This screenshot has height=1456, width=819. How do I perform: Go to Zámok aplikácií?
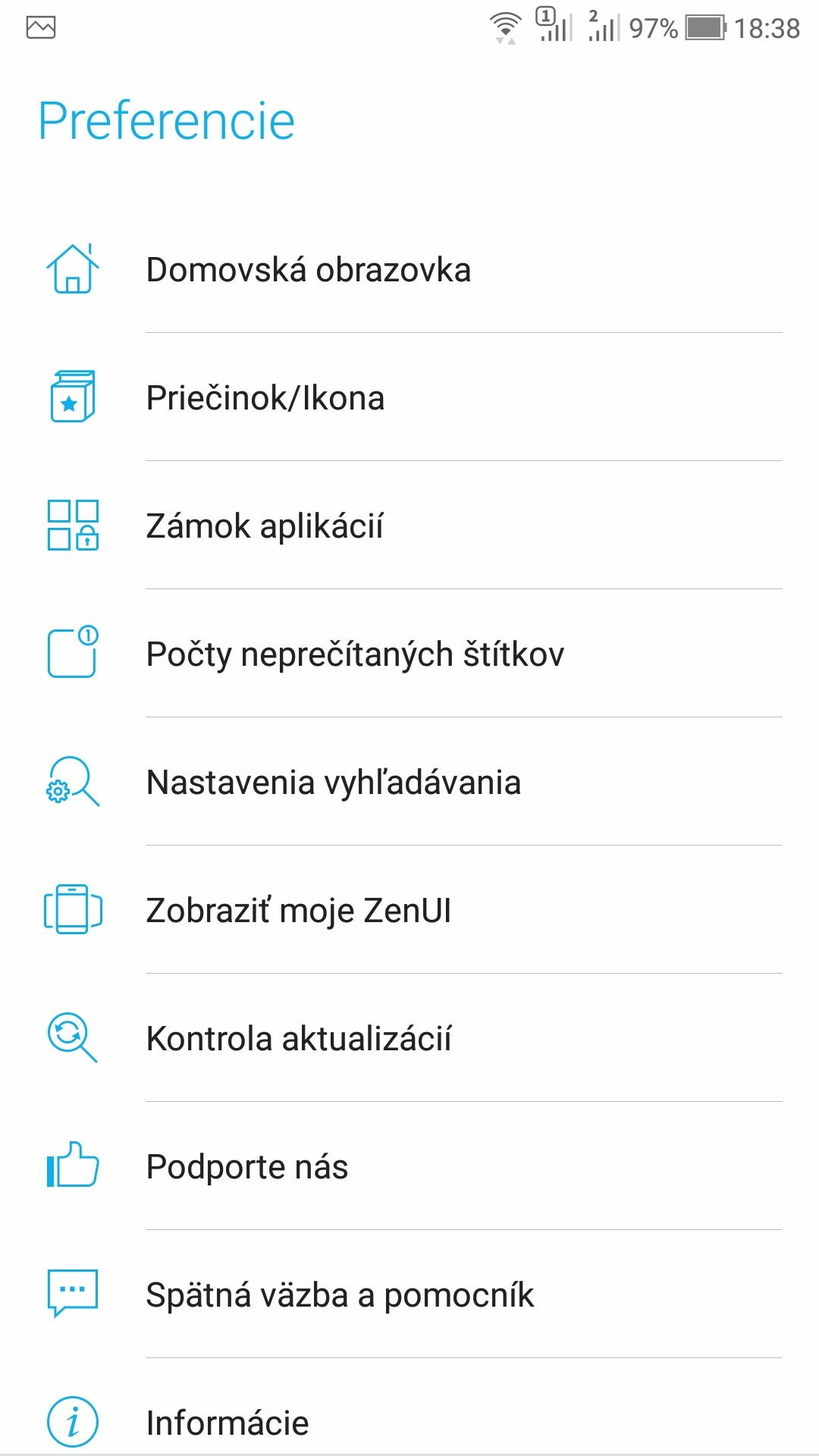[409, 526]
